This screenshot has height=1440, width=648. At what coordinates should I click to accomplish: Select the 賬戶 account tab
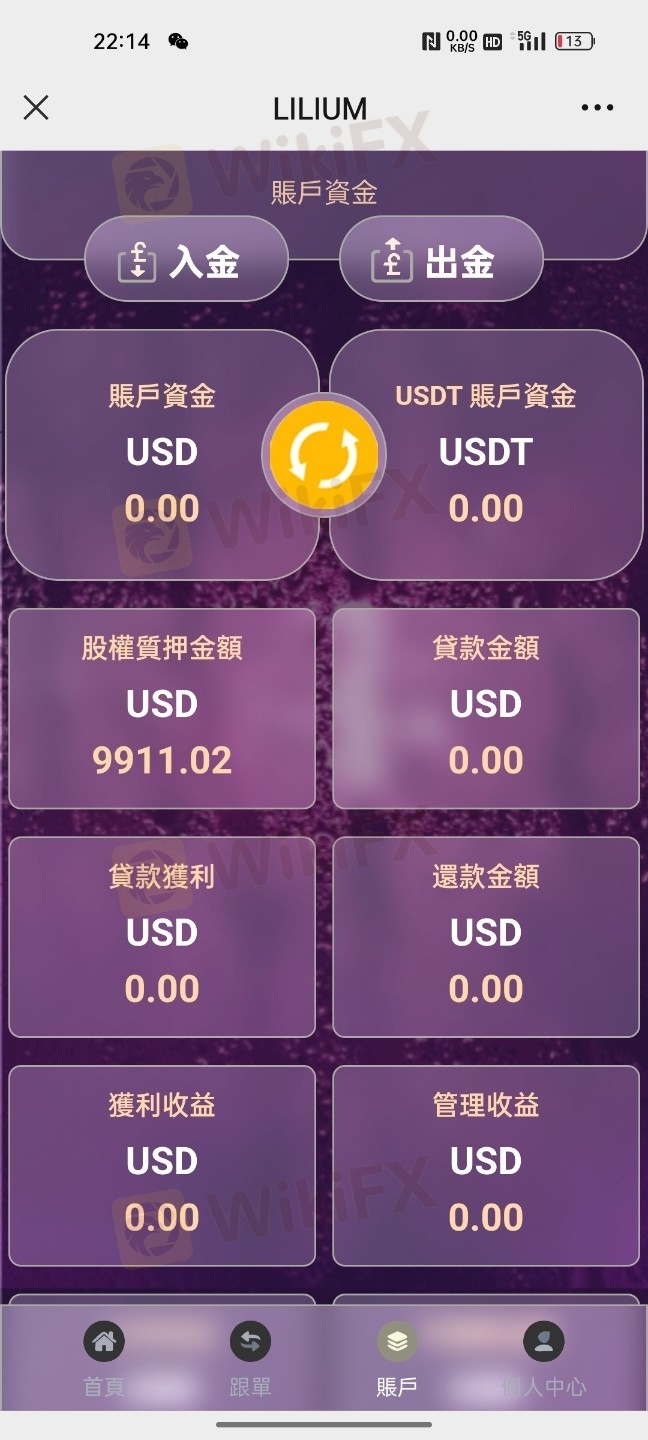[x=397, y=1358]
